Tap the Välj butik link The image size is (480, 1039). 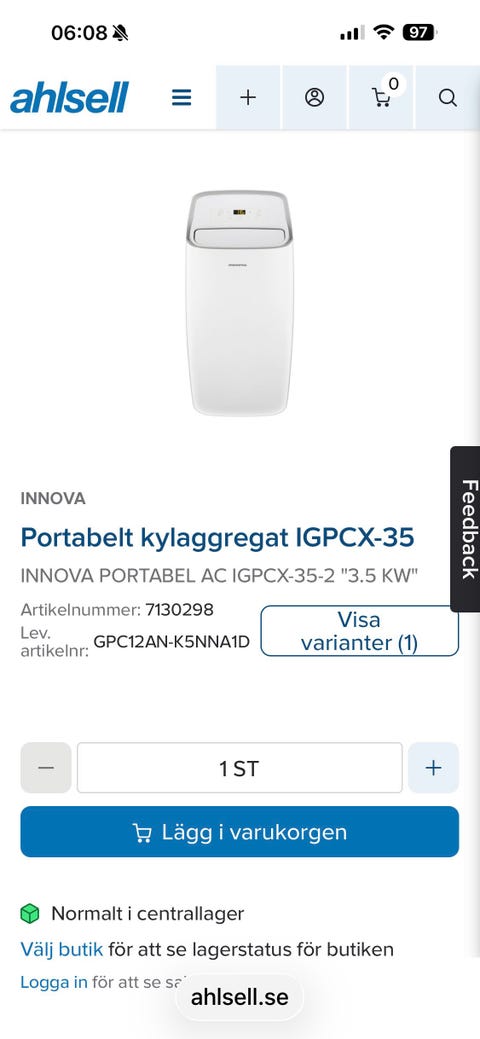pos(62,950)
